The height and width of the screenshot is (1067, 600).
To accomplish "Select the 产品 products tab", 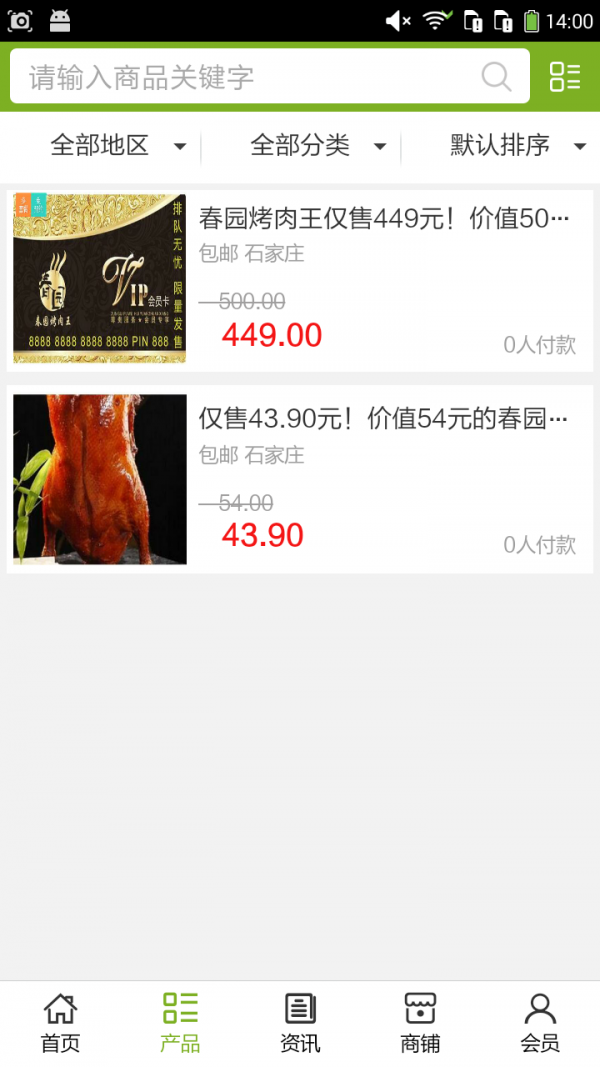I will (x=180, y=1023).
